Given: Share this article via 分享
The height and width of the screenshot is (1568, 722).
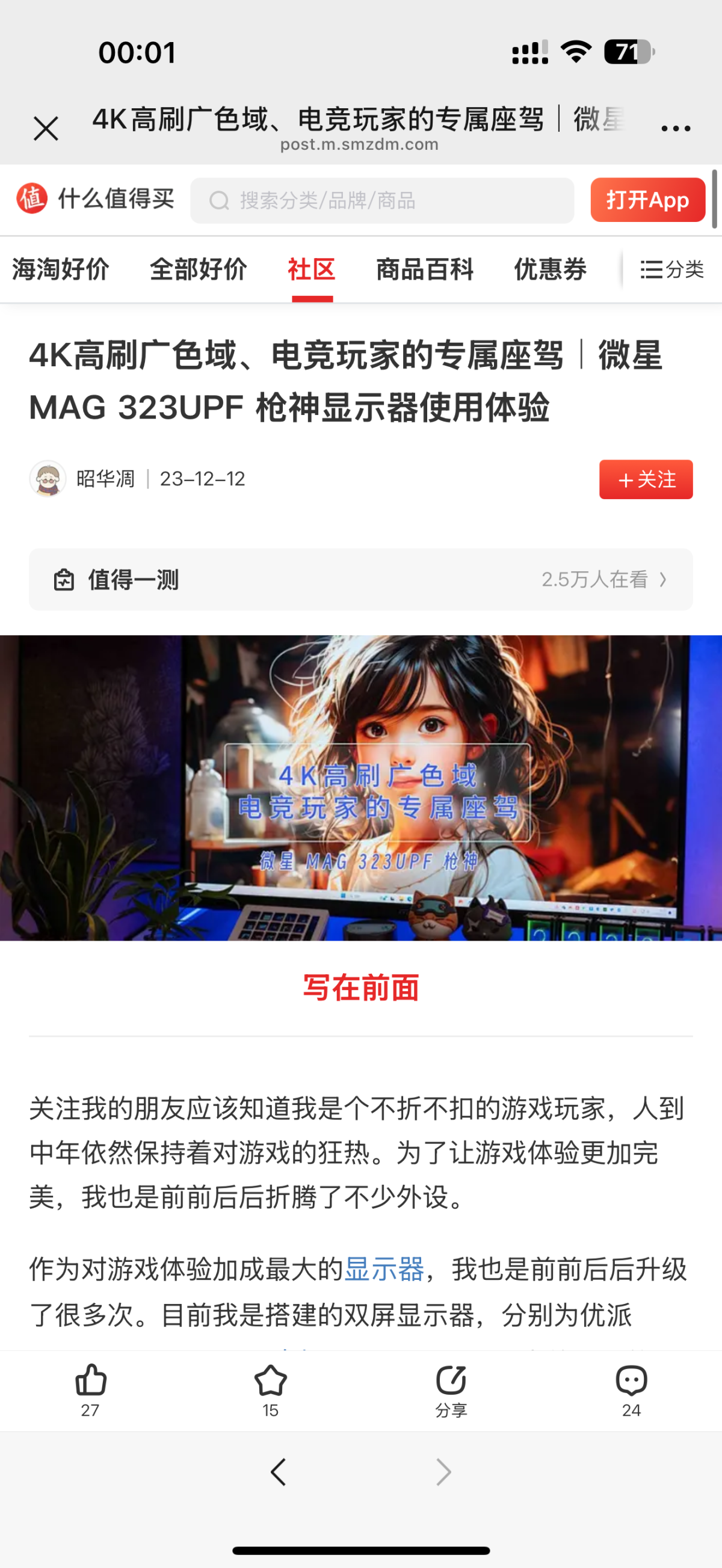Looking at the screenshot, I should point(451,1389).
